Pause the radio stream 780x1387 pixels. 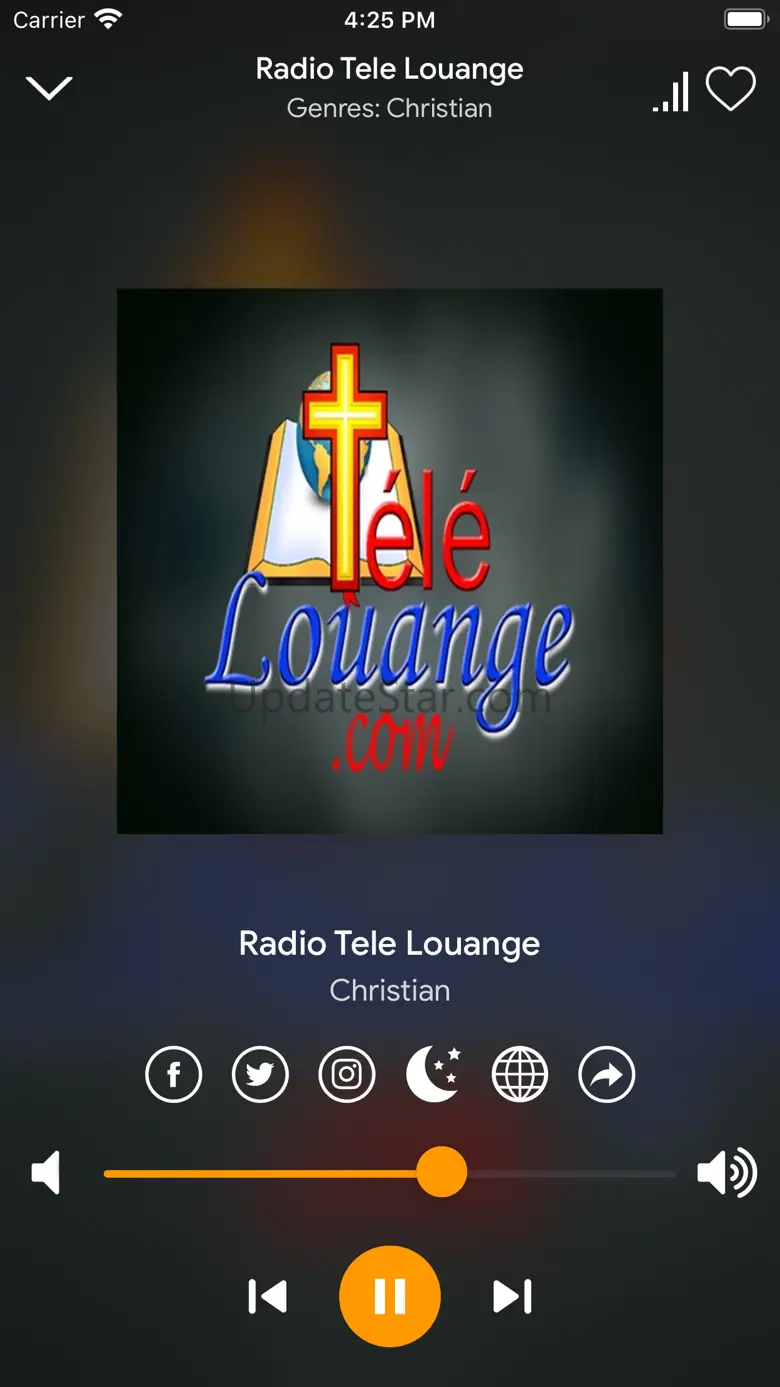point(390,1296)
